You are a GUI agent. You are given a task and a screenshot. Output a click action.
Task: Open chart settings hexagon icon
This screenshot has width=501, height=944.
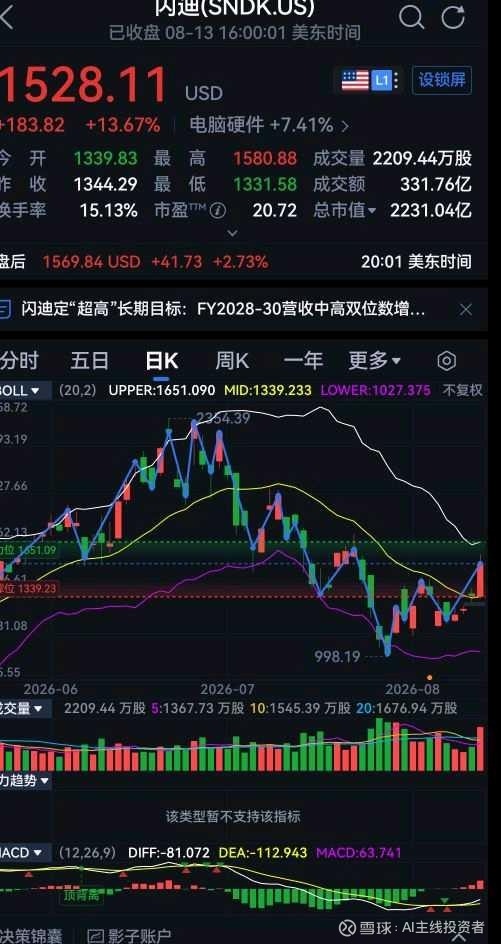click(446, 361)
